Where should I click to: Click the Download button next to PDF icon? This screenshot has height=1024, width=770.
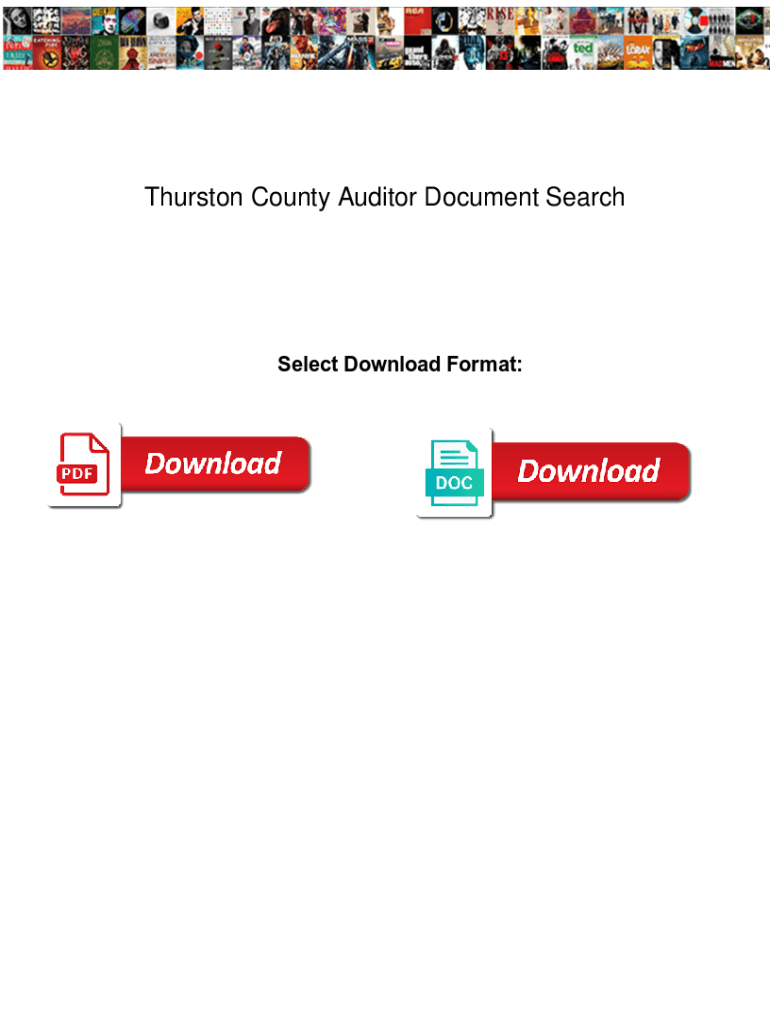click(213, 464)
